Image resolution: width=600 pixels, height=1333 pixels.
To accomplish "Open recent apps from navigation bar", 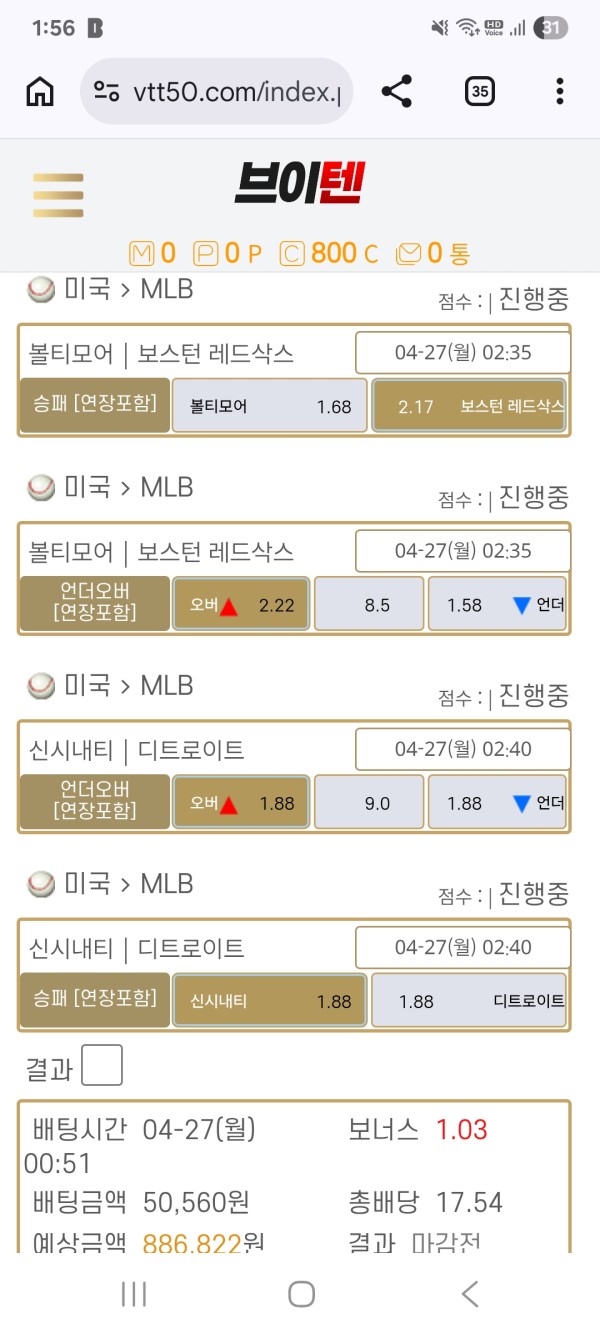I will pyautogui.click(x=134, y=1294).
